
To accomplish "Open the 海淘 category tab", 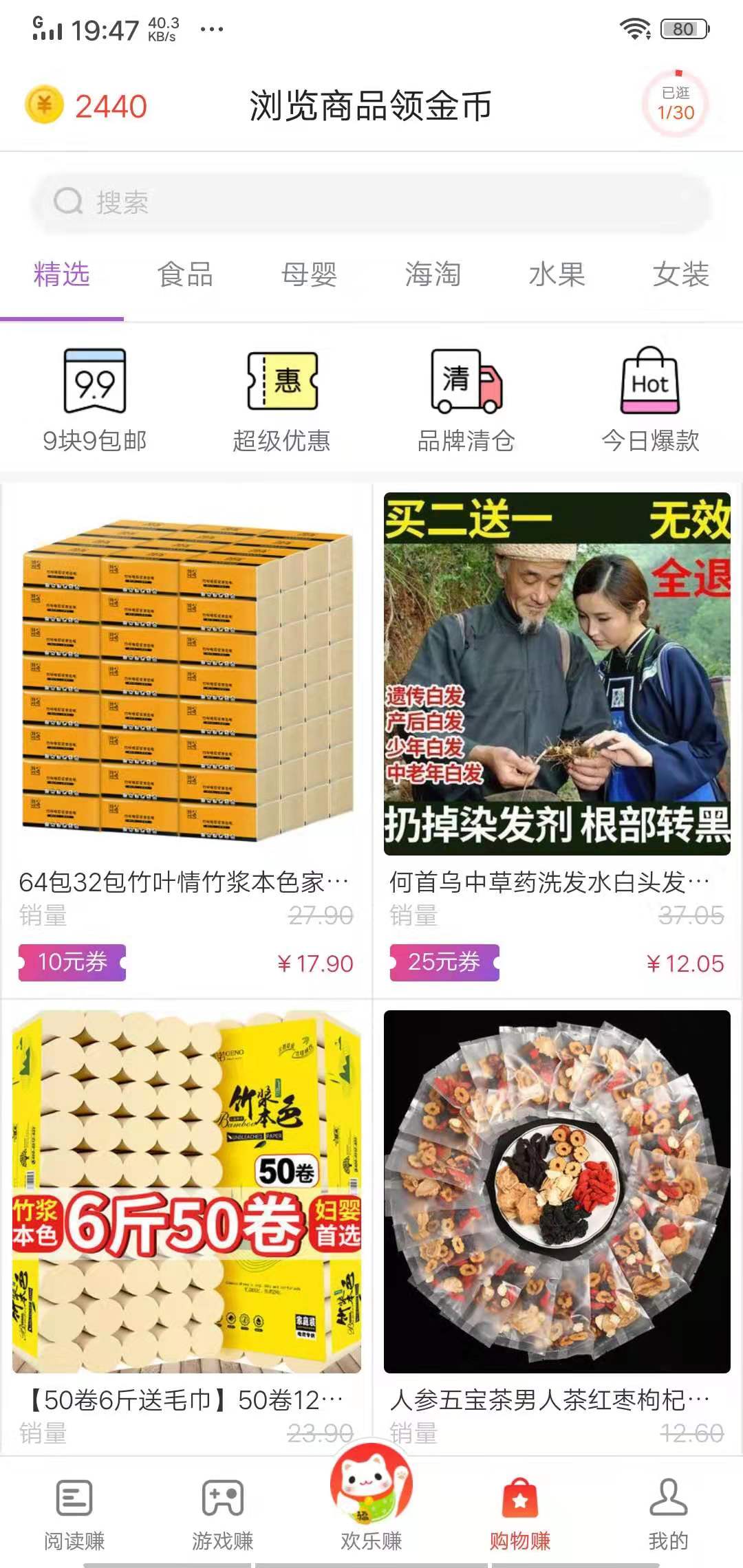I will [x=433, y=274].
